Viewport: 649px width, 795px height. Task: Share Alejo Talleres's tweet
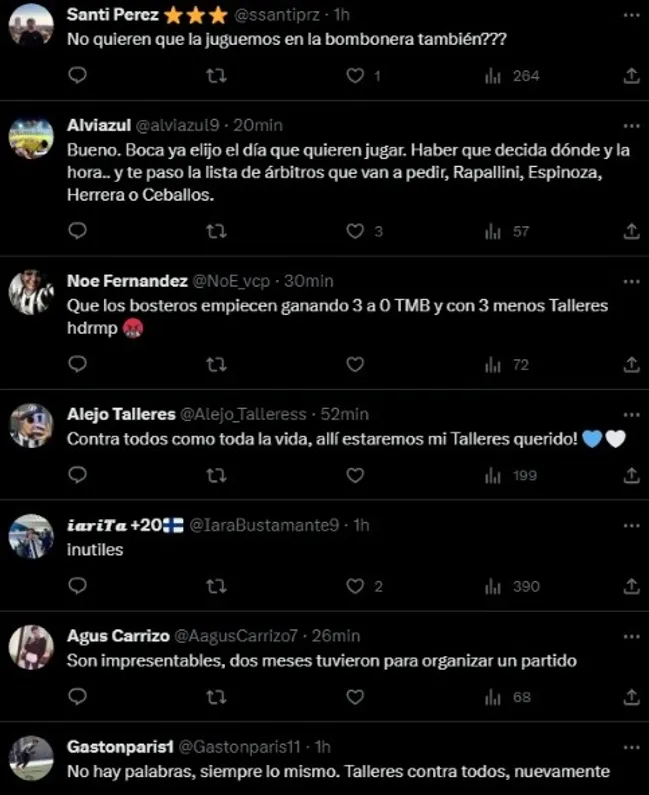coord(631,475)
